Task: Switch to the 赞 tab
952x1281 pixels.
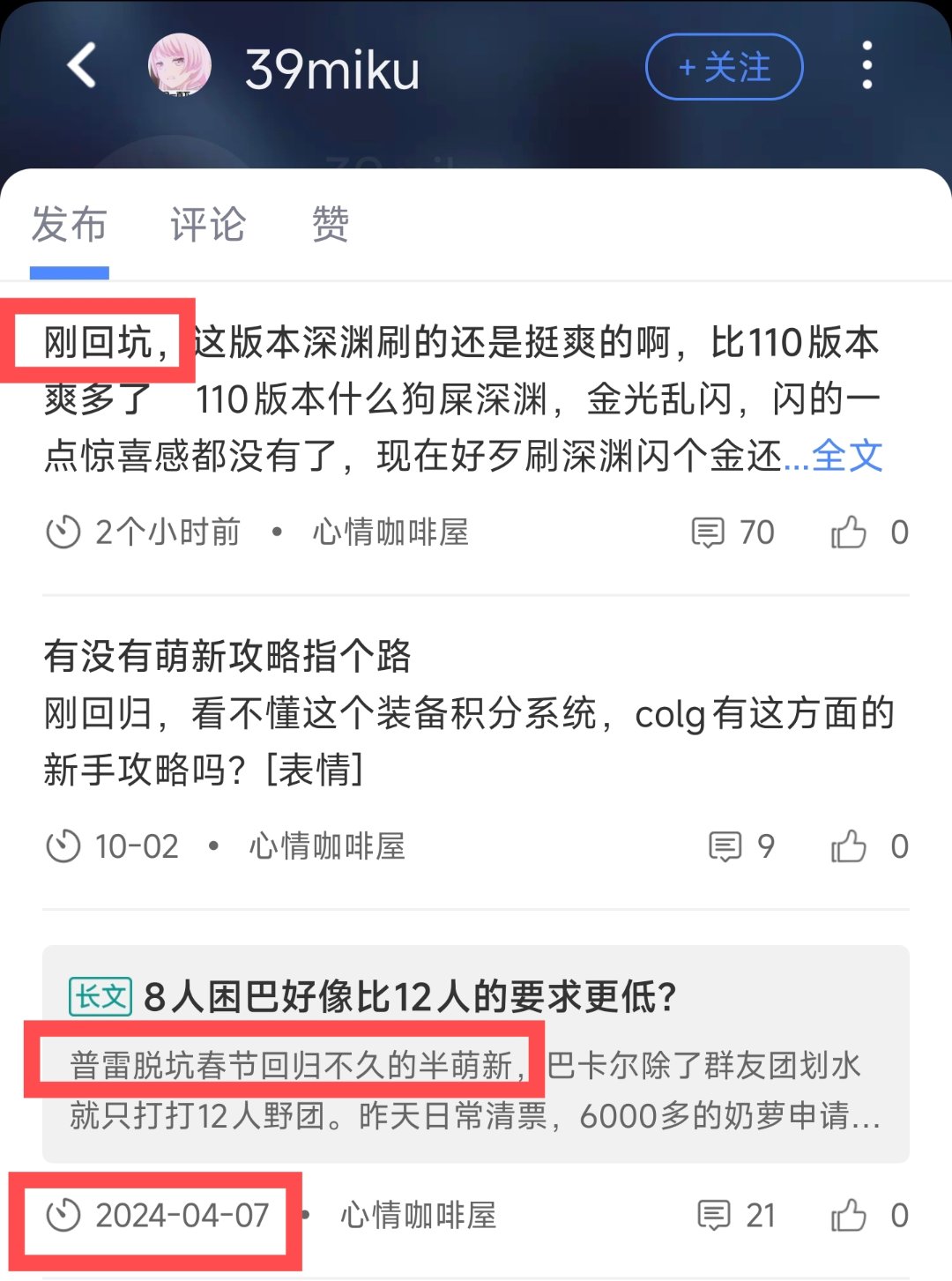Action: click(x=331, y=225)
